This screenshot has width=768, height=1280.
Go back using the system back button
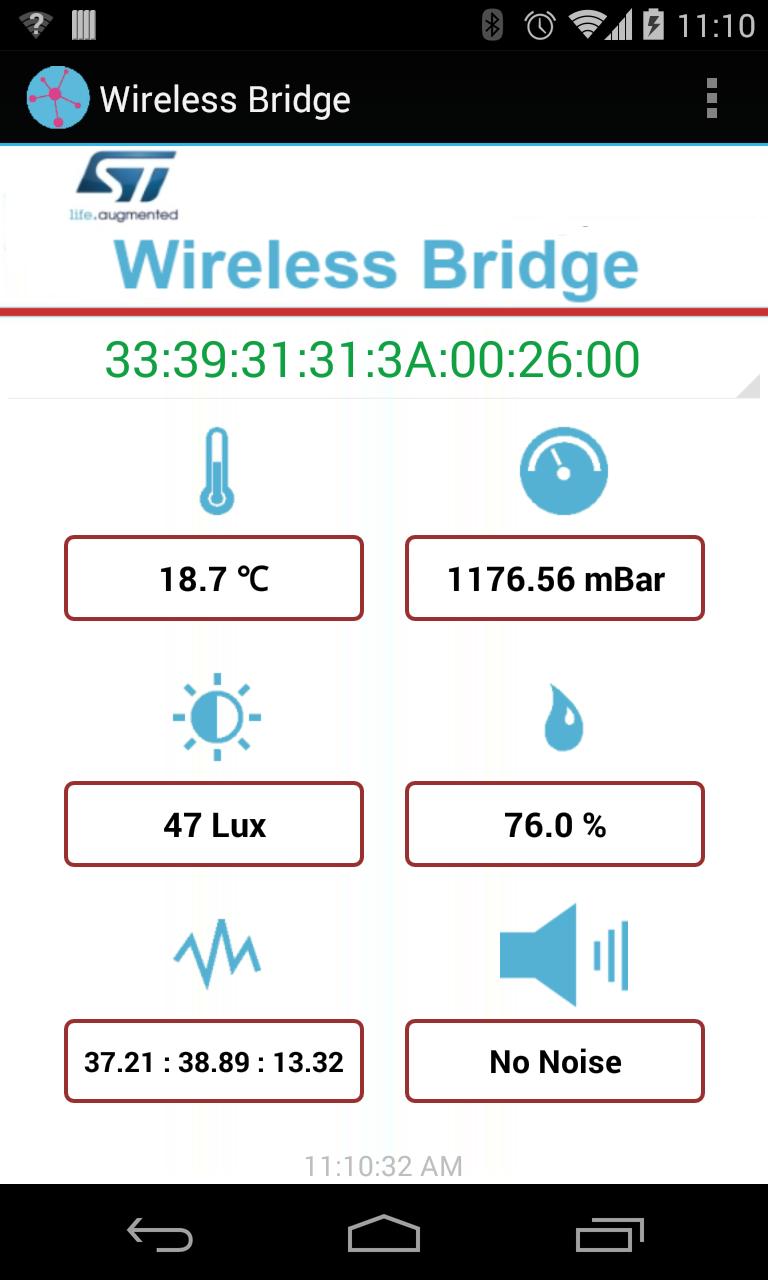[160, 1234]
